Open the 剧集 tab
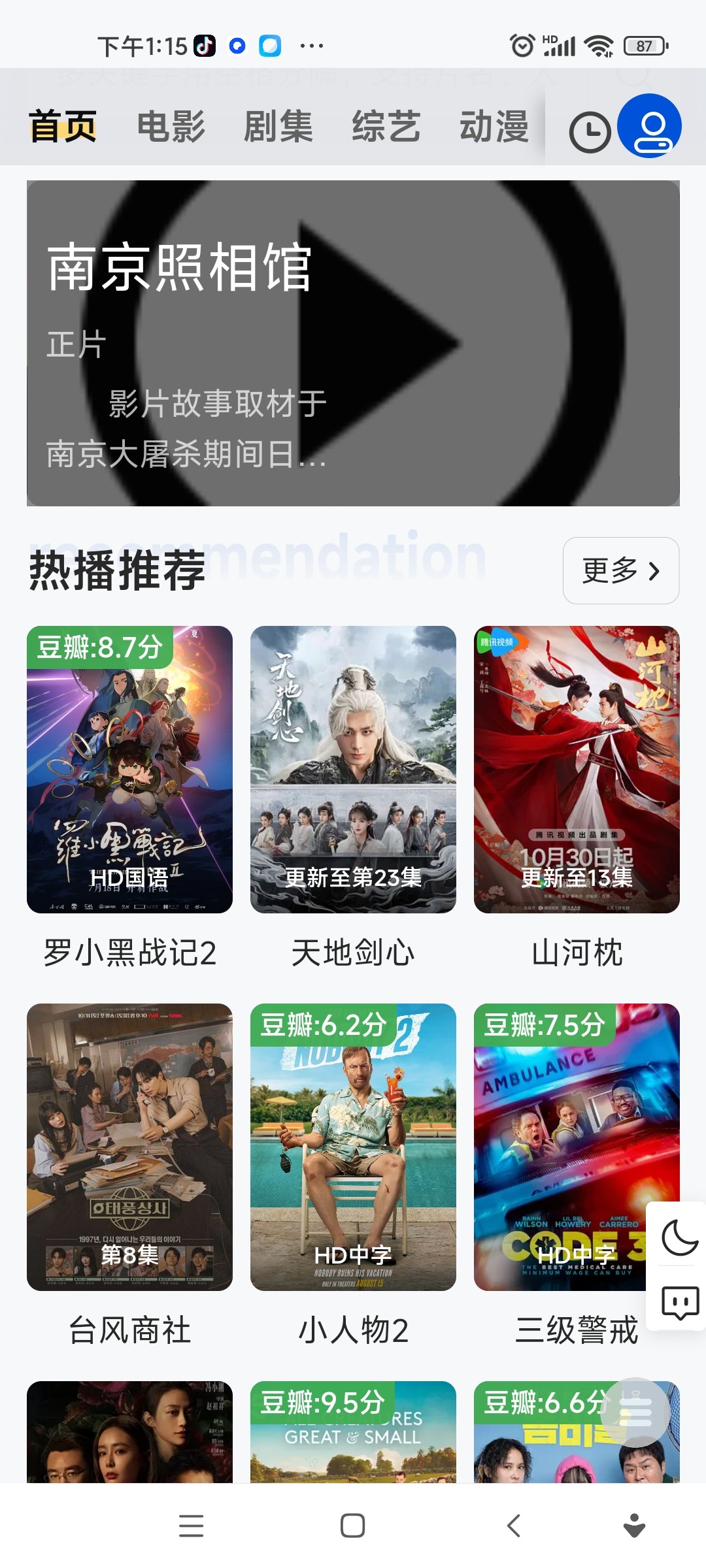This screenshot has height=1568, width=706. pyautogui.click(x=278, y=126)
